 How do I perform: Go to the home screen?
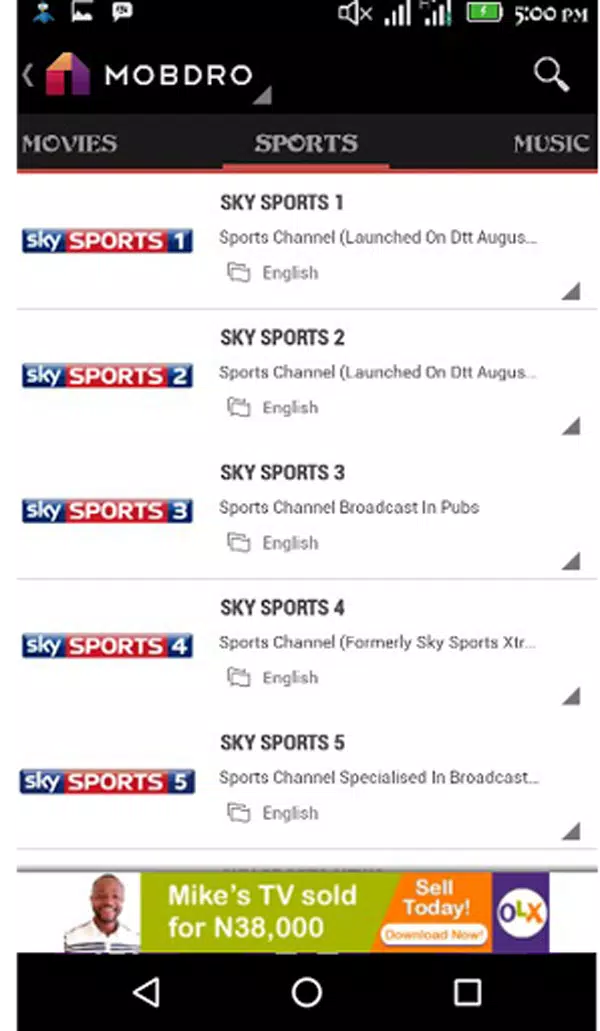[x=306, y=991]
